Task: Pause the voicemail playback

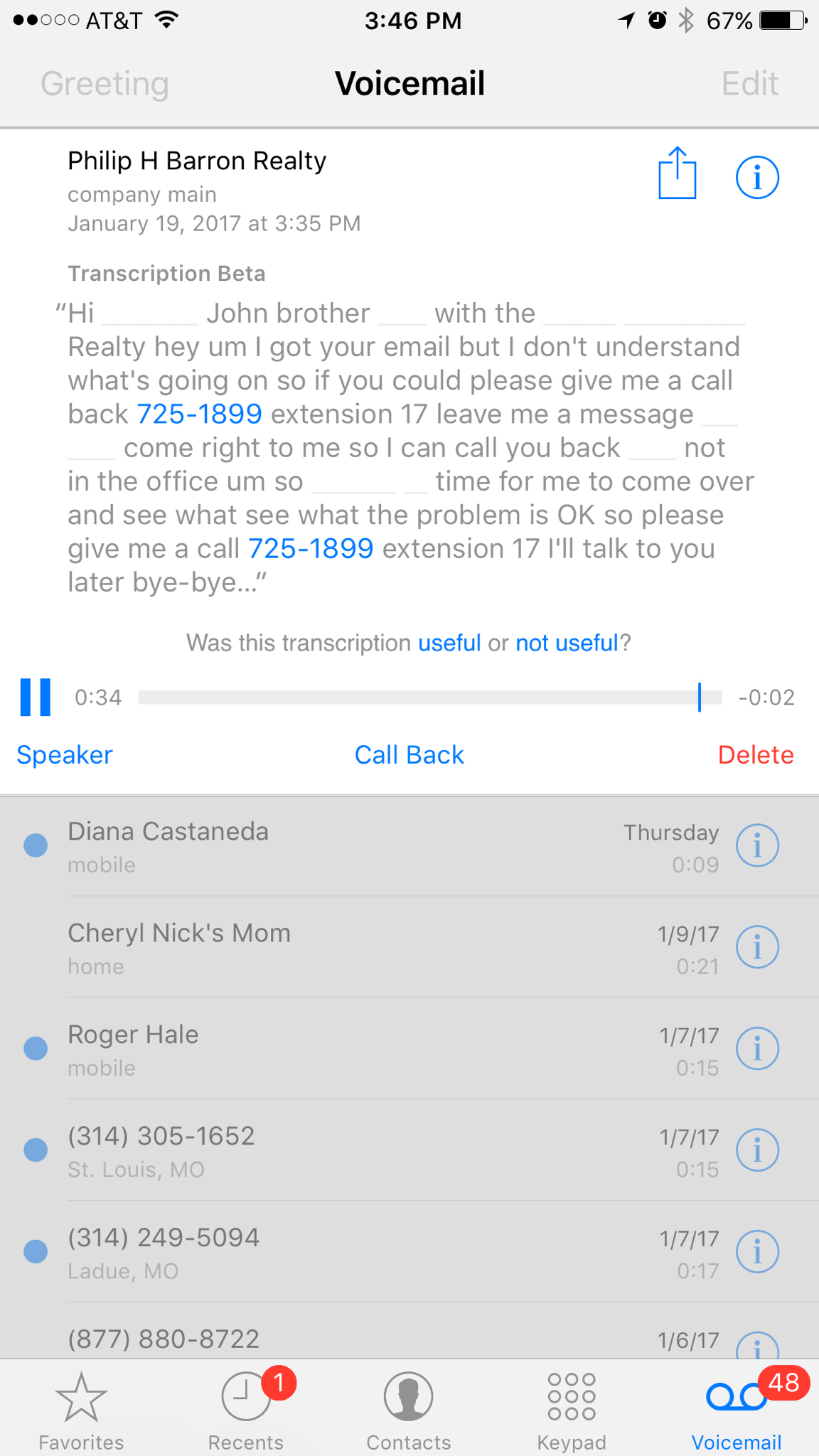Action: 36,697
